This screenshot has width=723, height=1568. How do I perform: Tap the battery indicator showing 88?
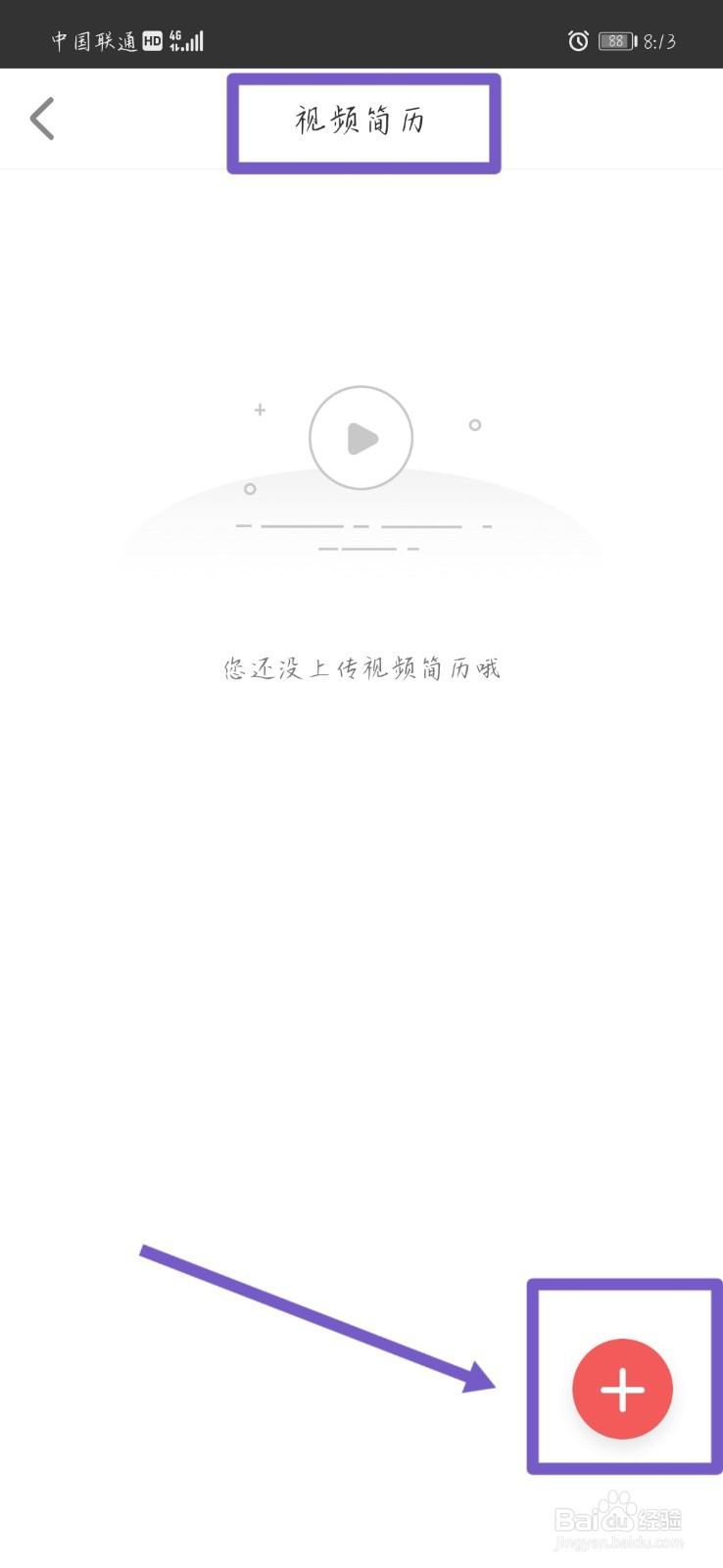(x=617, y=41)
